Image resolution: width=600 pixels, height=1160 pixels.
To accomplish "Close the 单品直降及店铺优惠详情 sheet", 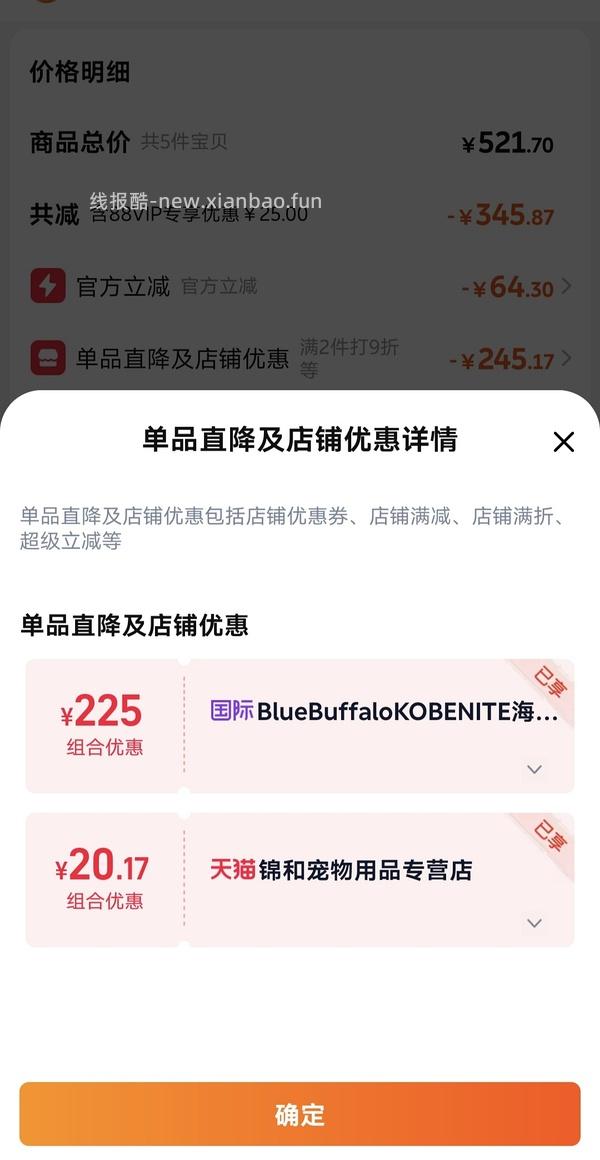I will tap(564, 442).
